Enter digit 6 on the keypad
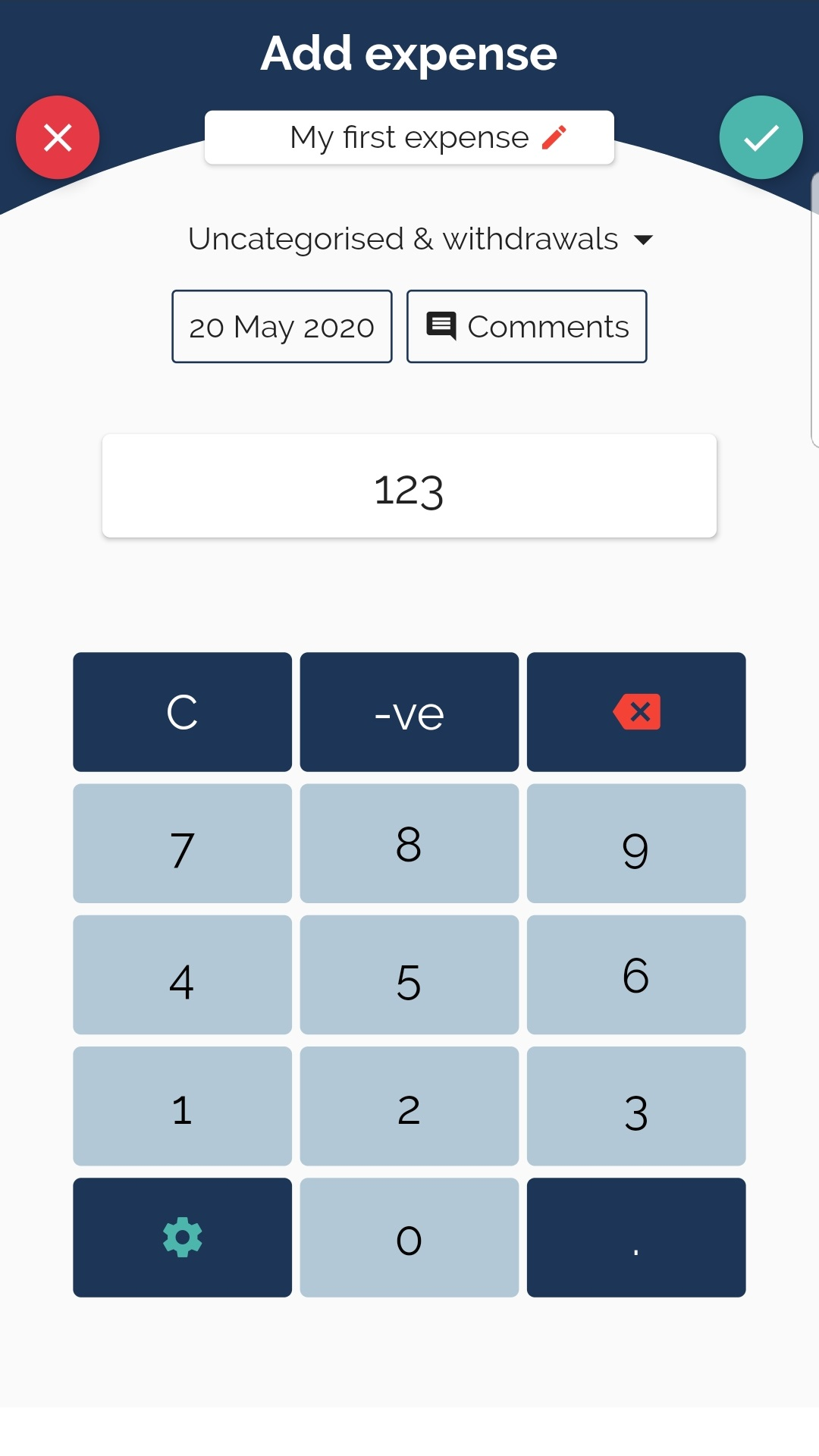This screenshot has height=1456, width=819. [x=636, y=974]
